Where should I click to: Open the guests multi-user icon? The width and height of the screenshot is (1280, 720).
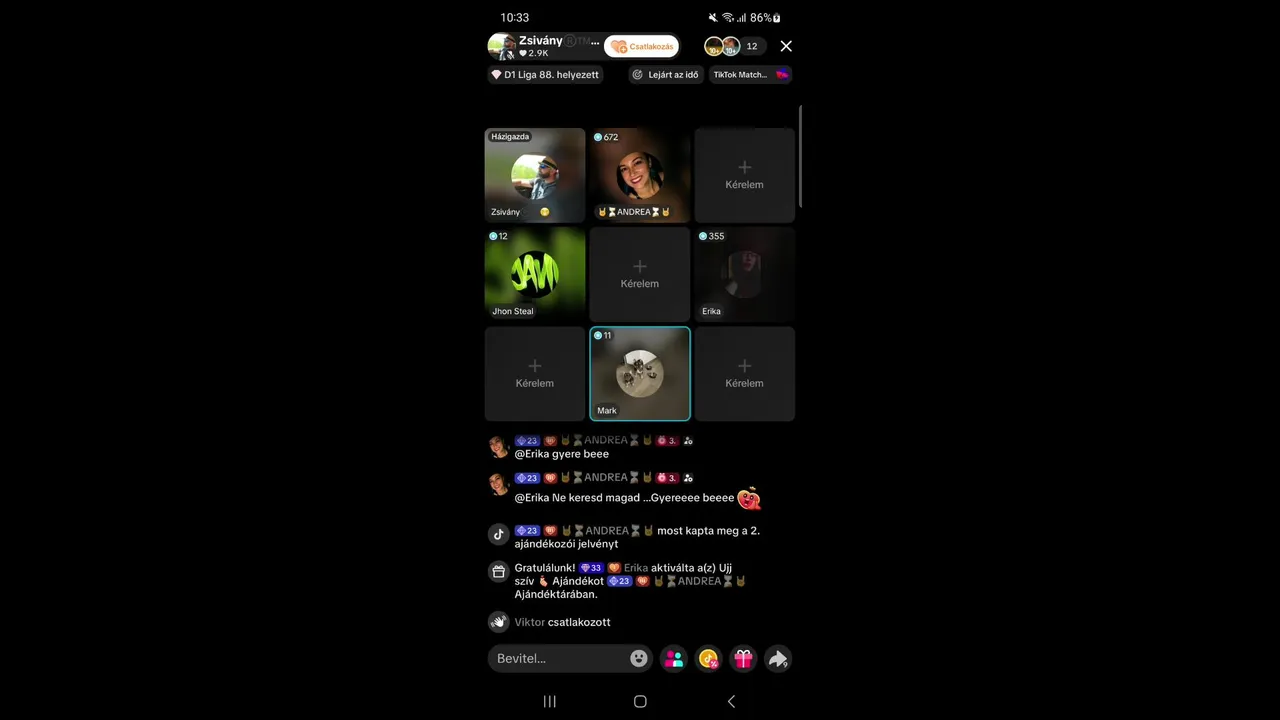(674, 658)
